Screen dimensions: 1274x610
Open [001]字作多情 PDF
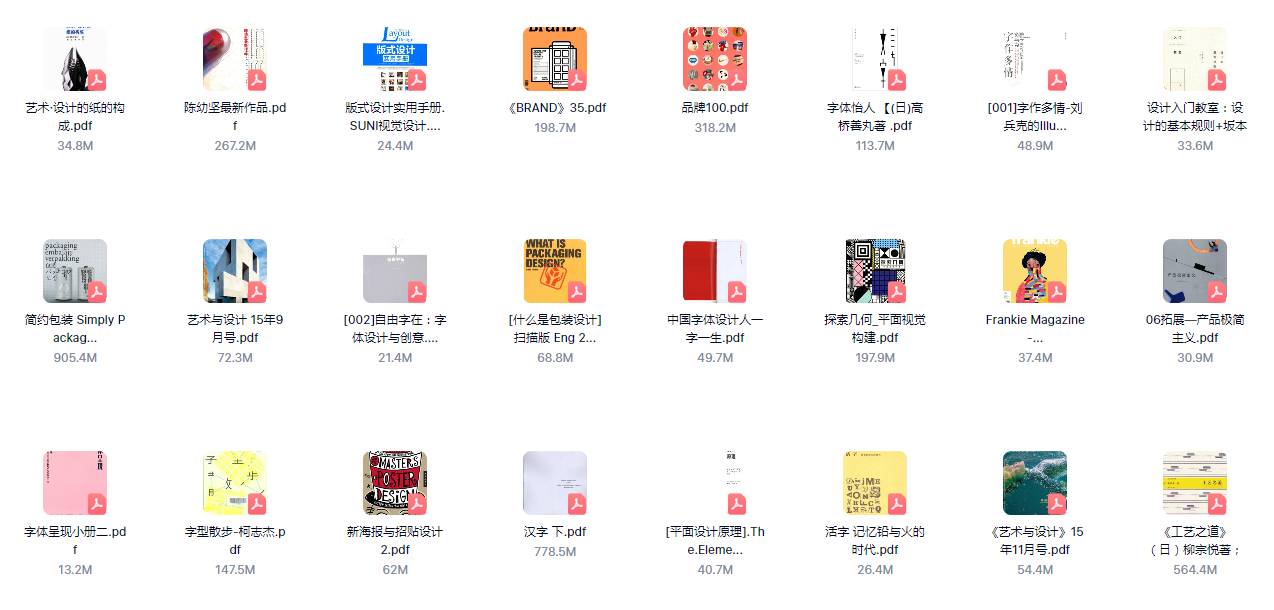click(1035, 60)
